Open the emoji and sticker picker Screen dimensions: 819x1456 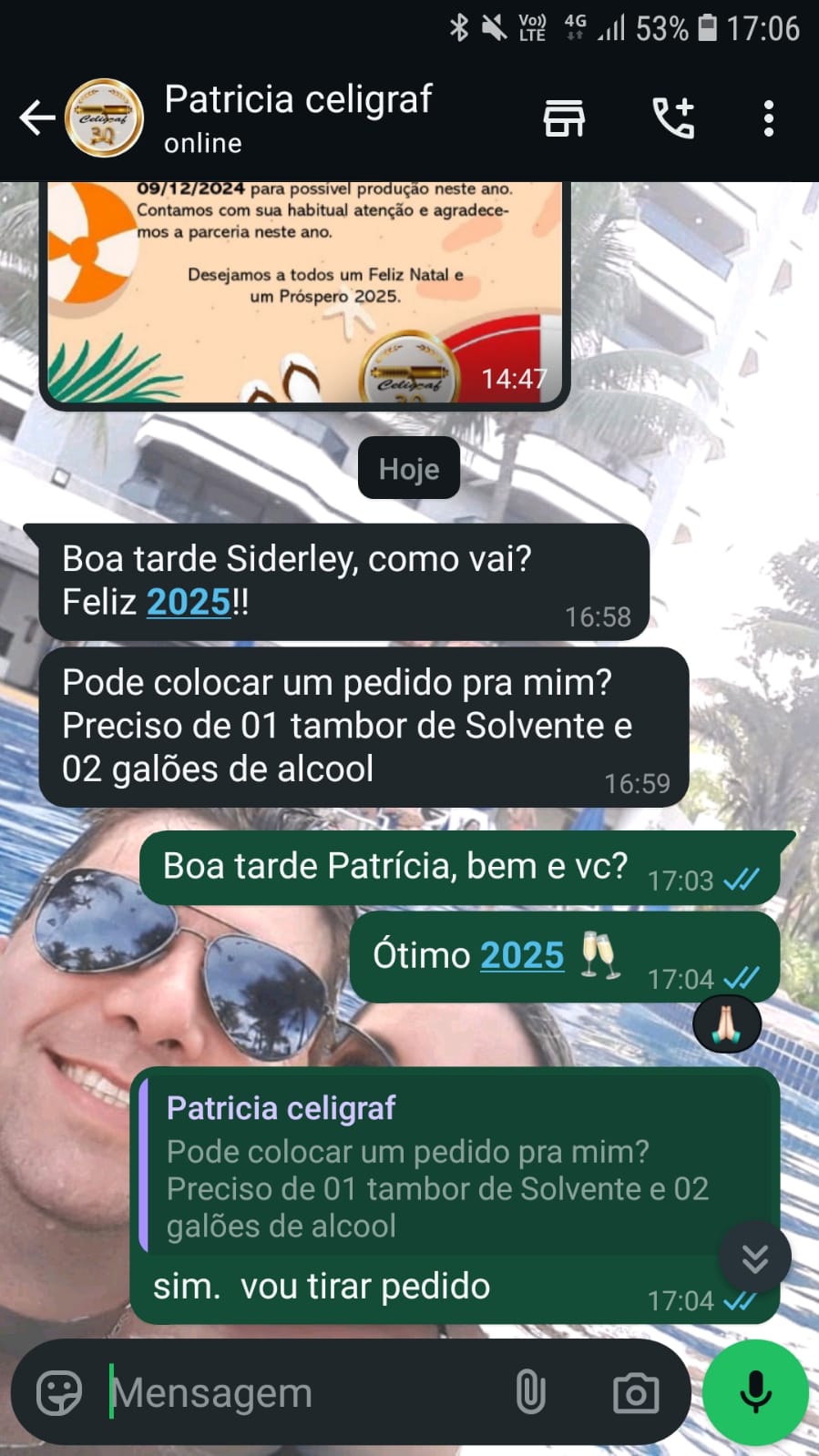pyautogui.click(x=59, y=1392)
